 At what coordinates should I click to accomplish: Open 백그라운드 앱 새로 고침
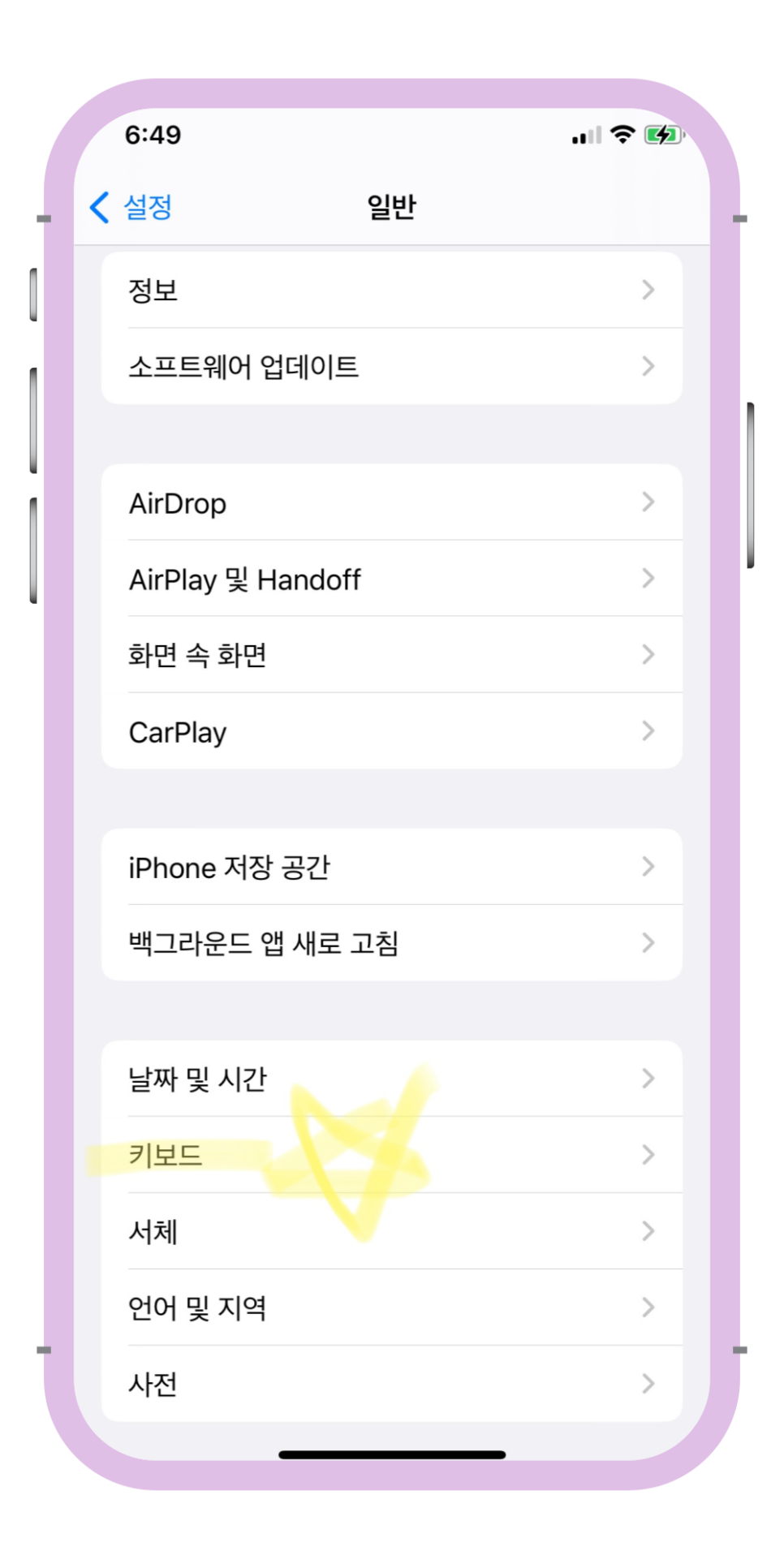[391, 943]
